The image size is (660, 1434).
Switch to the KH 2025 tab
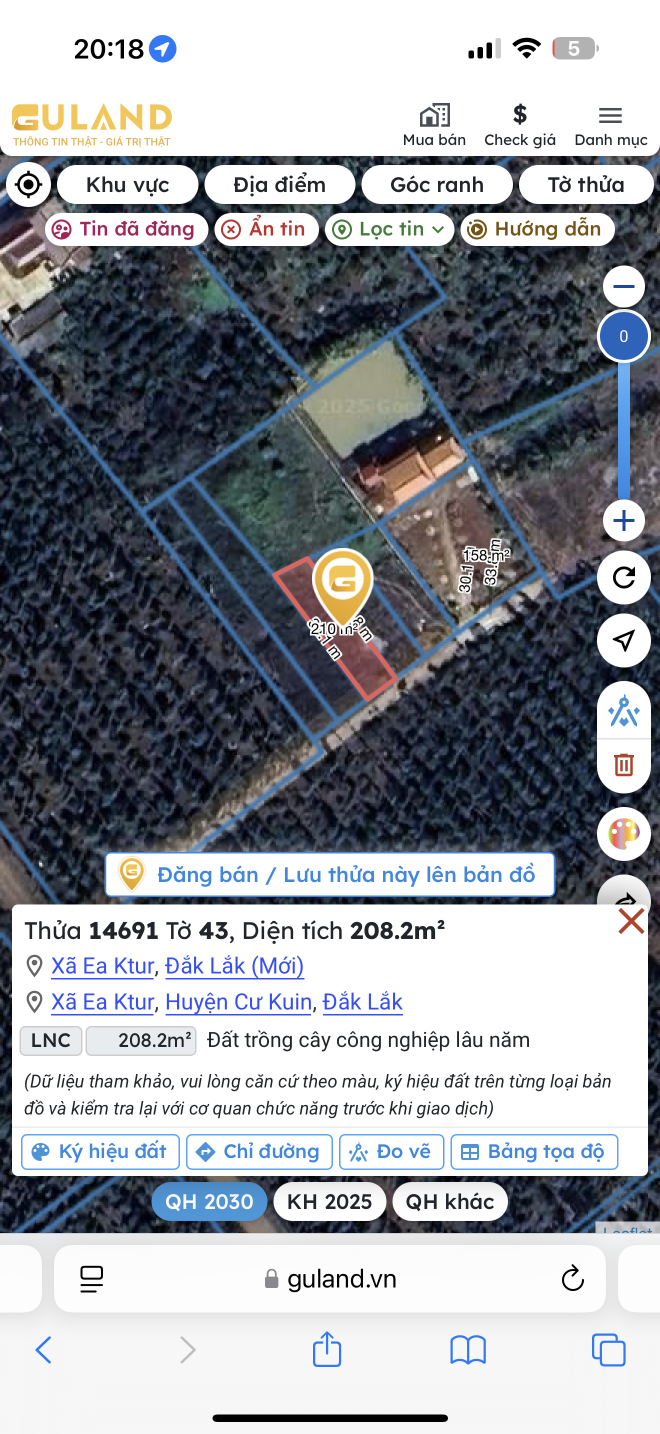pyautogui.click(x=330, y=1202)
